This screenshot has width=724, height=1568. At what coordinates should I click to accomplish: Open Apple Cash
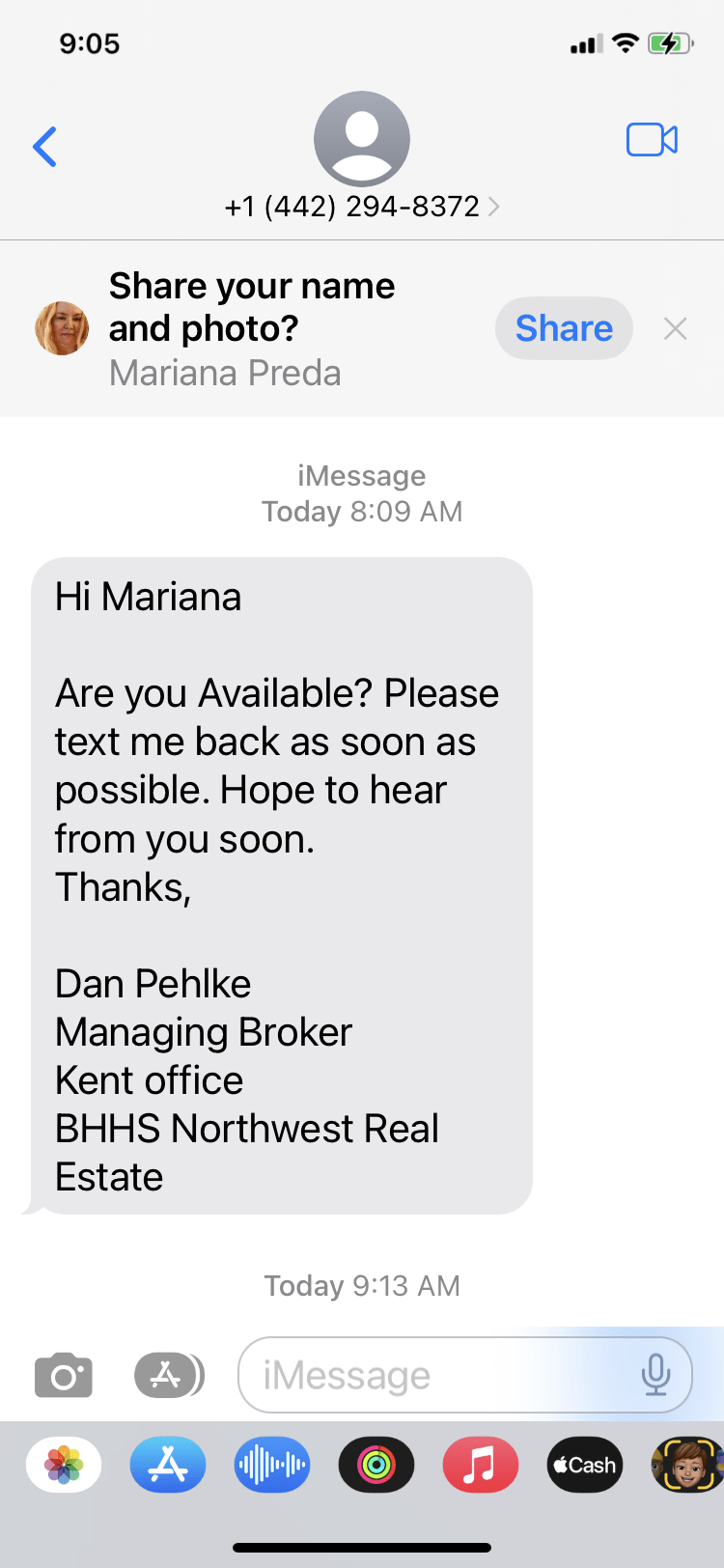584,1466
